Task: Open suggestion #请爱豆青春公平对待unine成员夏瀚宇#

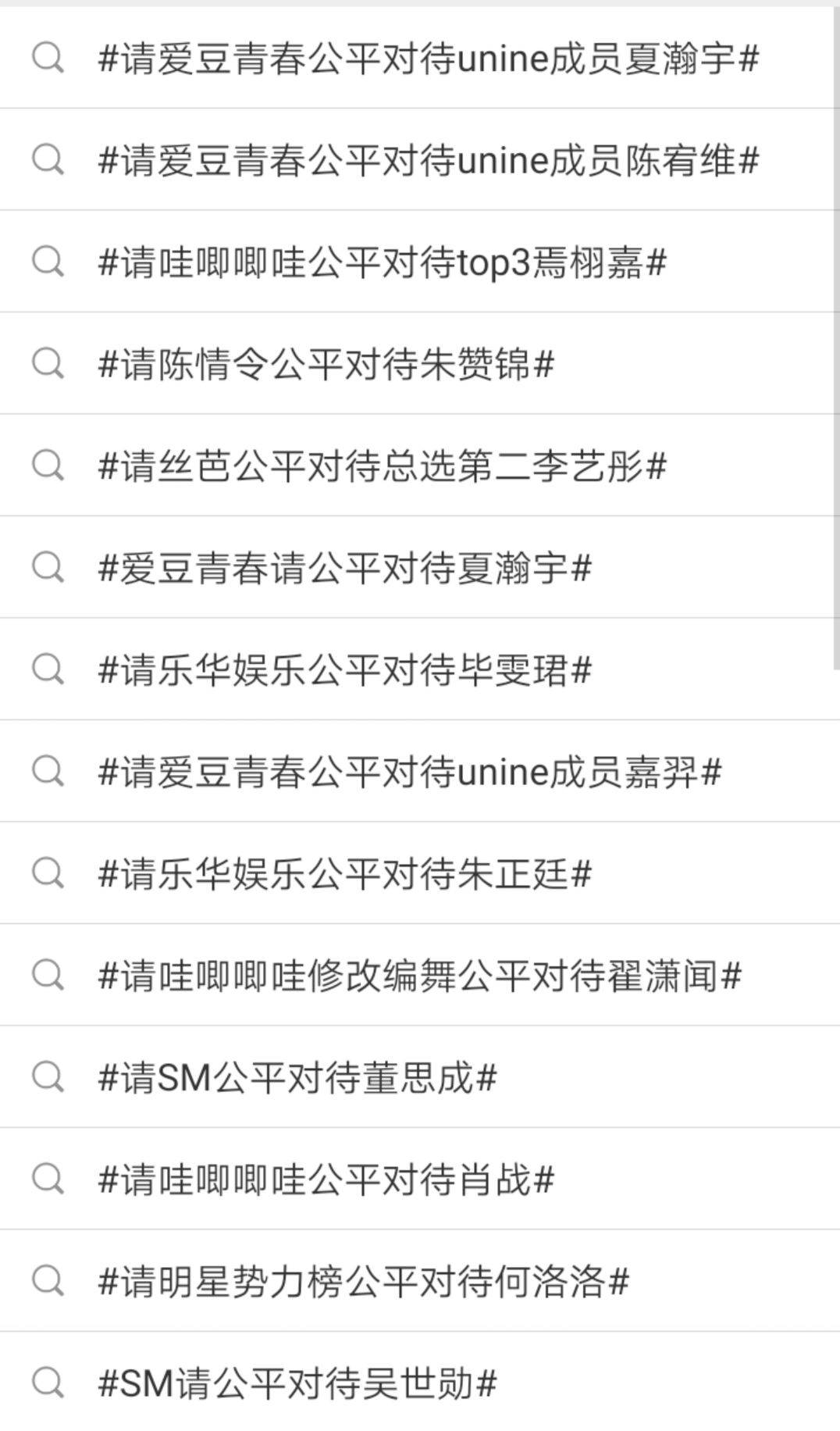Action: click(428, 59)
